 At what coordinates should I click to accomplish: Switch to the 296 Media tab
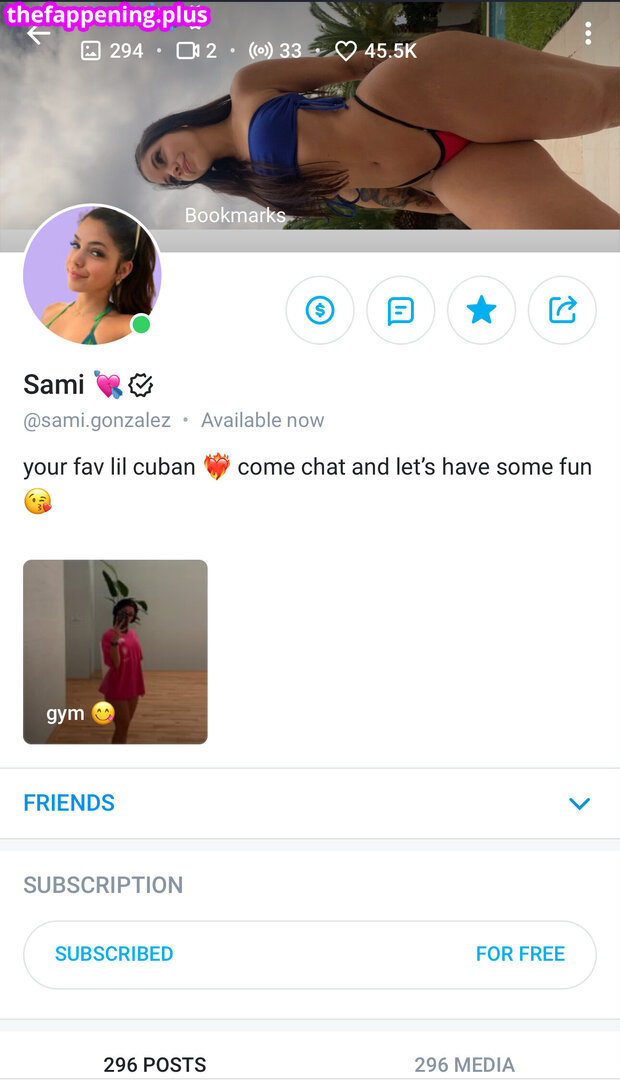point(464,1064)
